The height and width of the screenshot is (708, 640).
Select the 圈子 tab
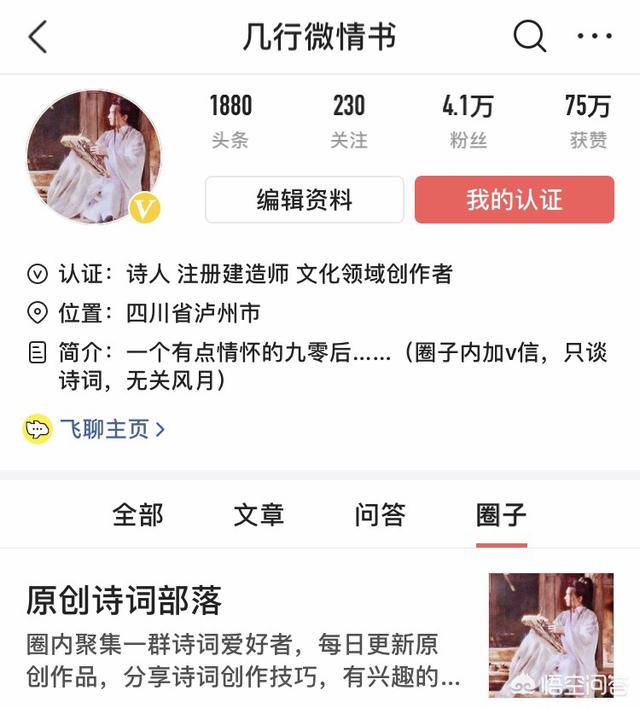(501, 515)
